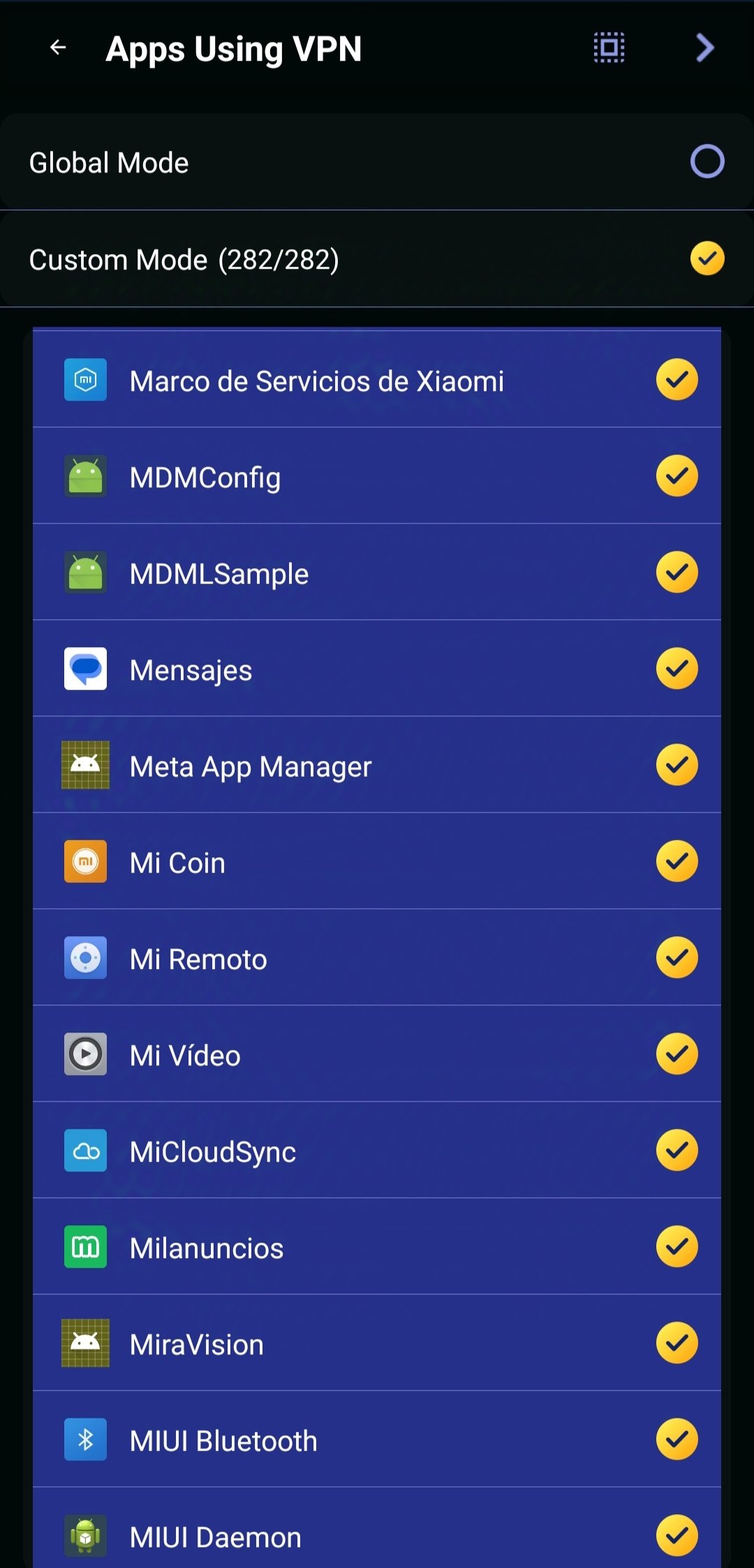Deselect MiraVision
754x1568 pixels.
677,1343
